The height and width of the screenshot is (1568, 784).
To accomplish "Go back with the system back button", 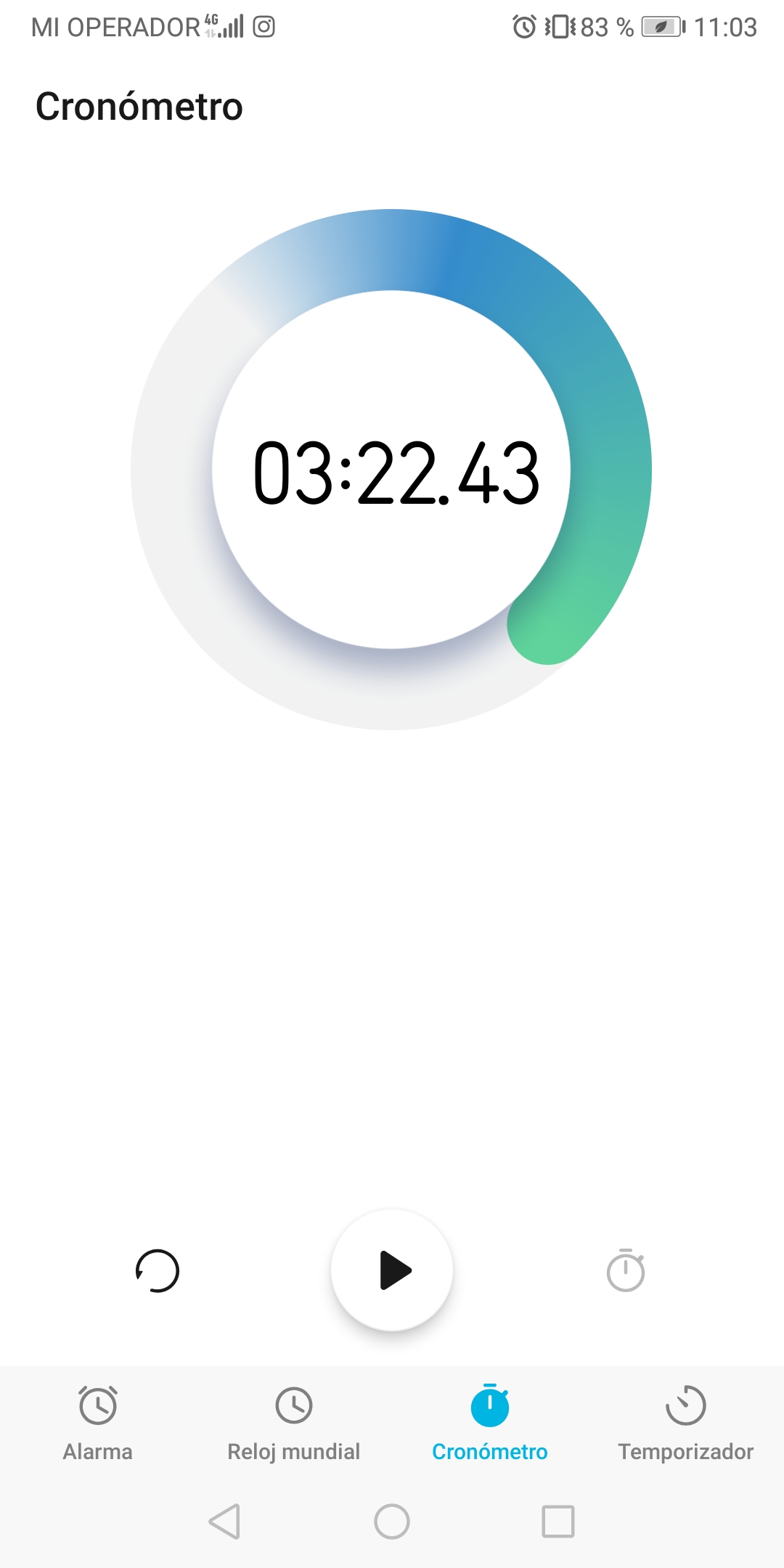I will [x=224, y=1522].
